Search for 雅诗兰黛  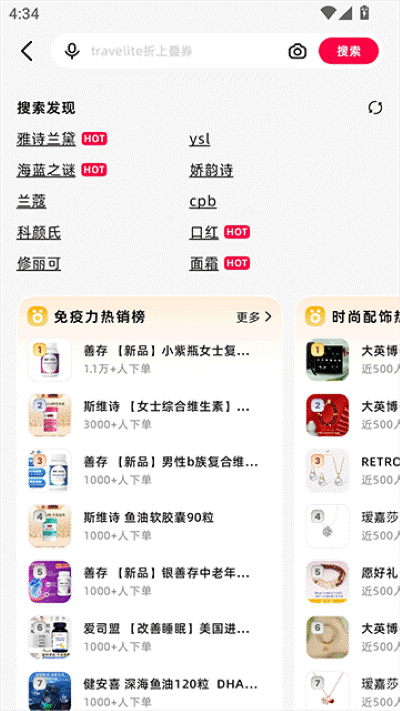(x=46, y=139)
